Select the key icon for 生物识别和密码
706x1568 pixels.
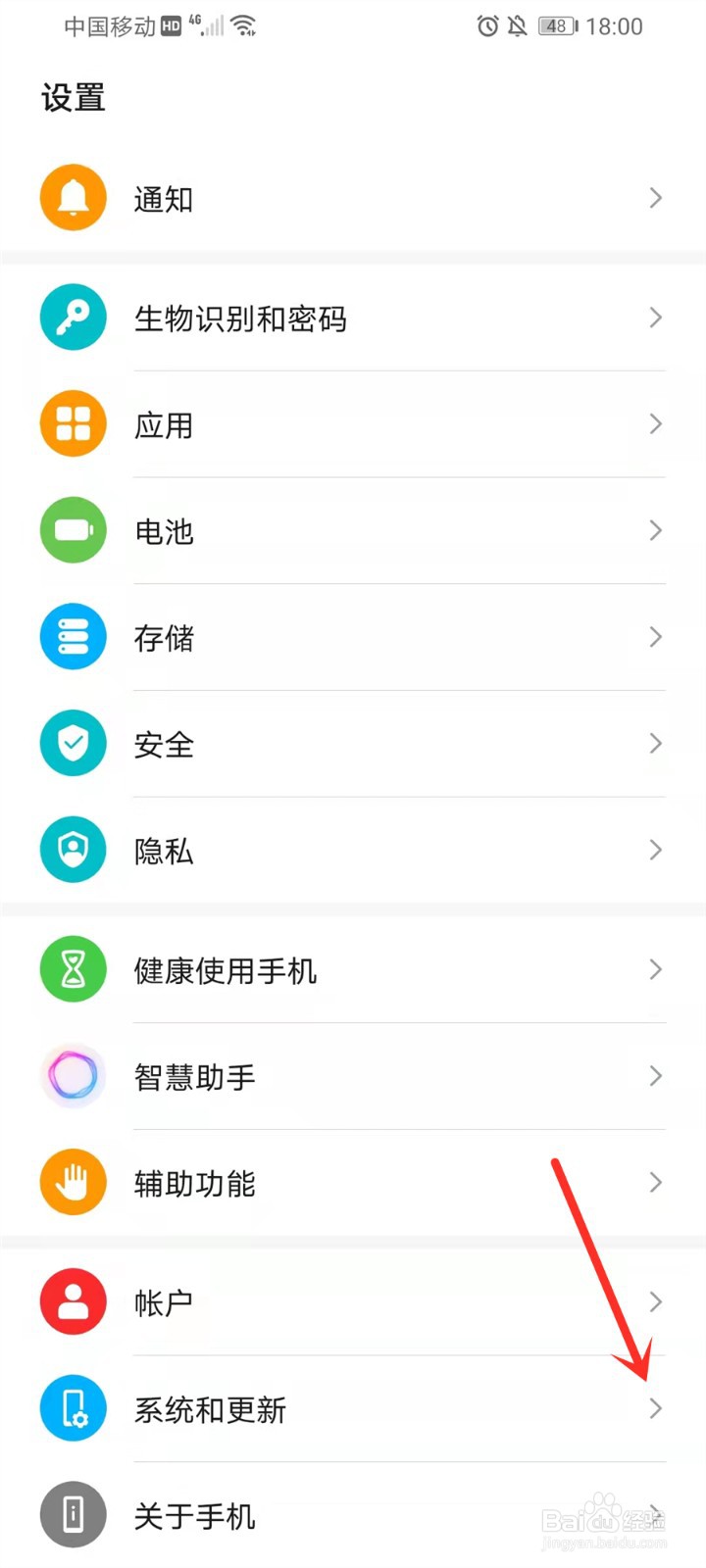73,318
